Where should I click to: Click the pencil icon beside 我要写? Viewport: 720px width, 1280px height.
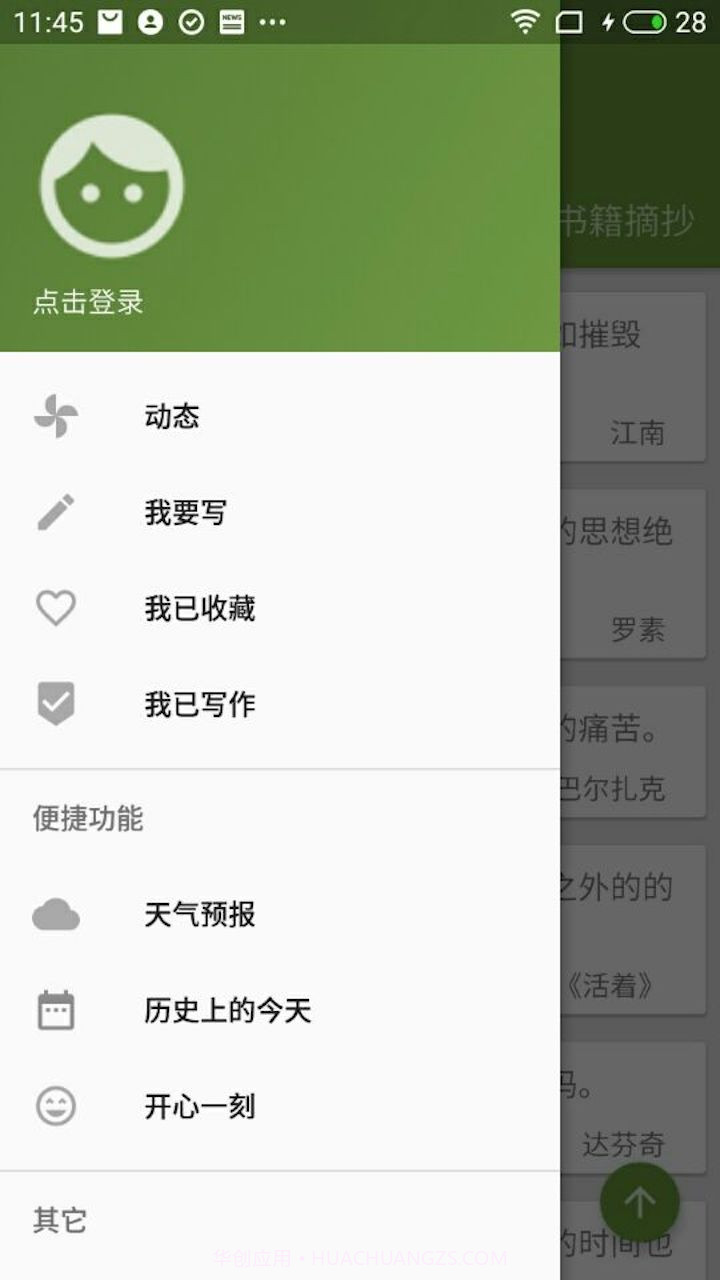point(57,512)
